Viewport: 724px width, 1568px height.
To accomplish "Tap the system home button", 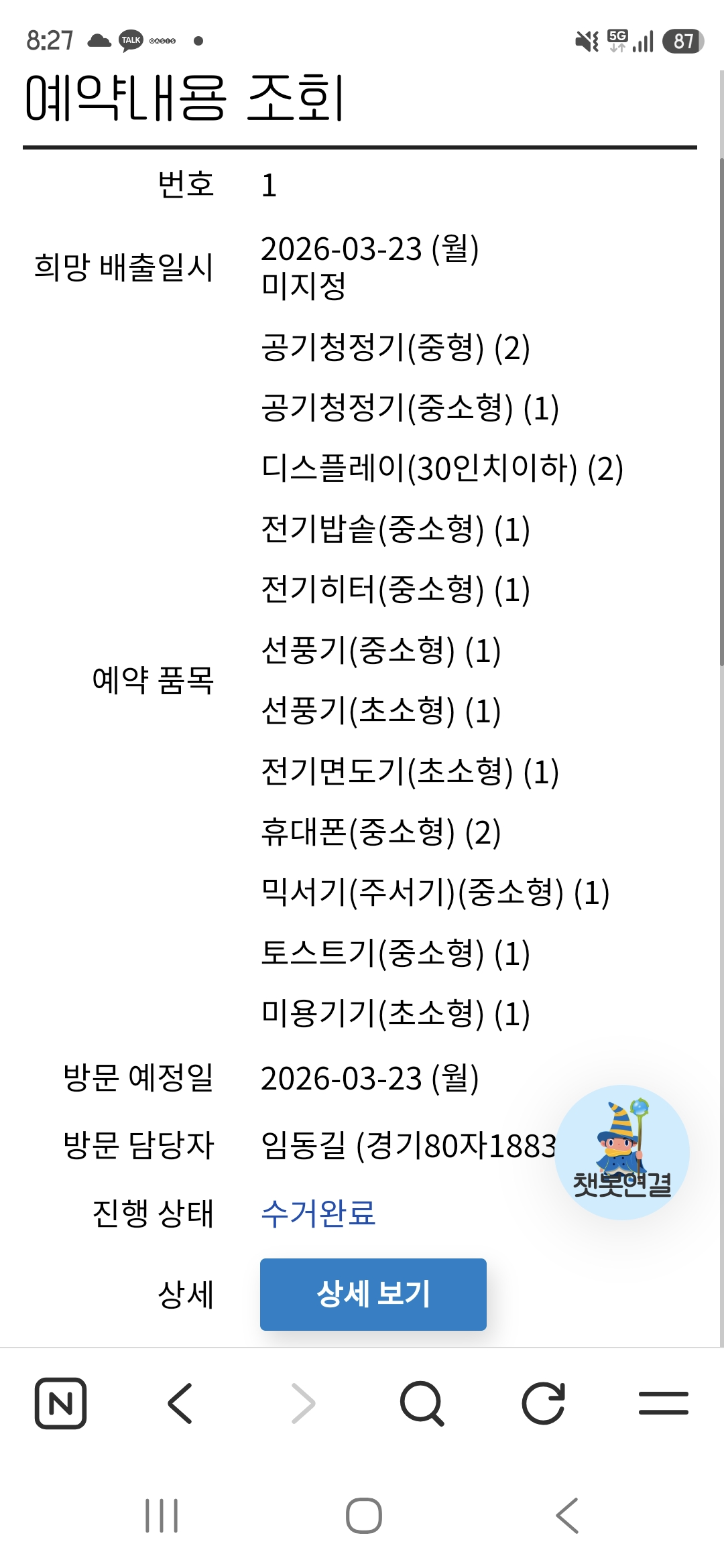I will (x=363, y=1515).
